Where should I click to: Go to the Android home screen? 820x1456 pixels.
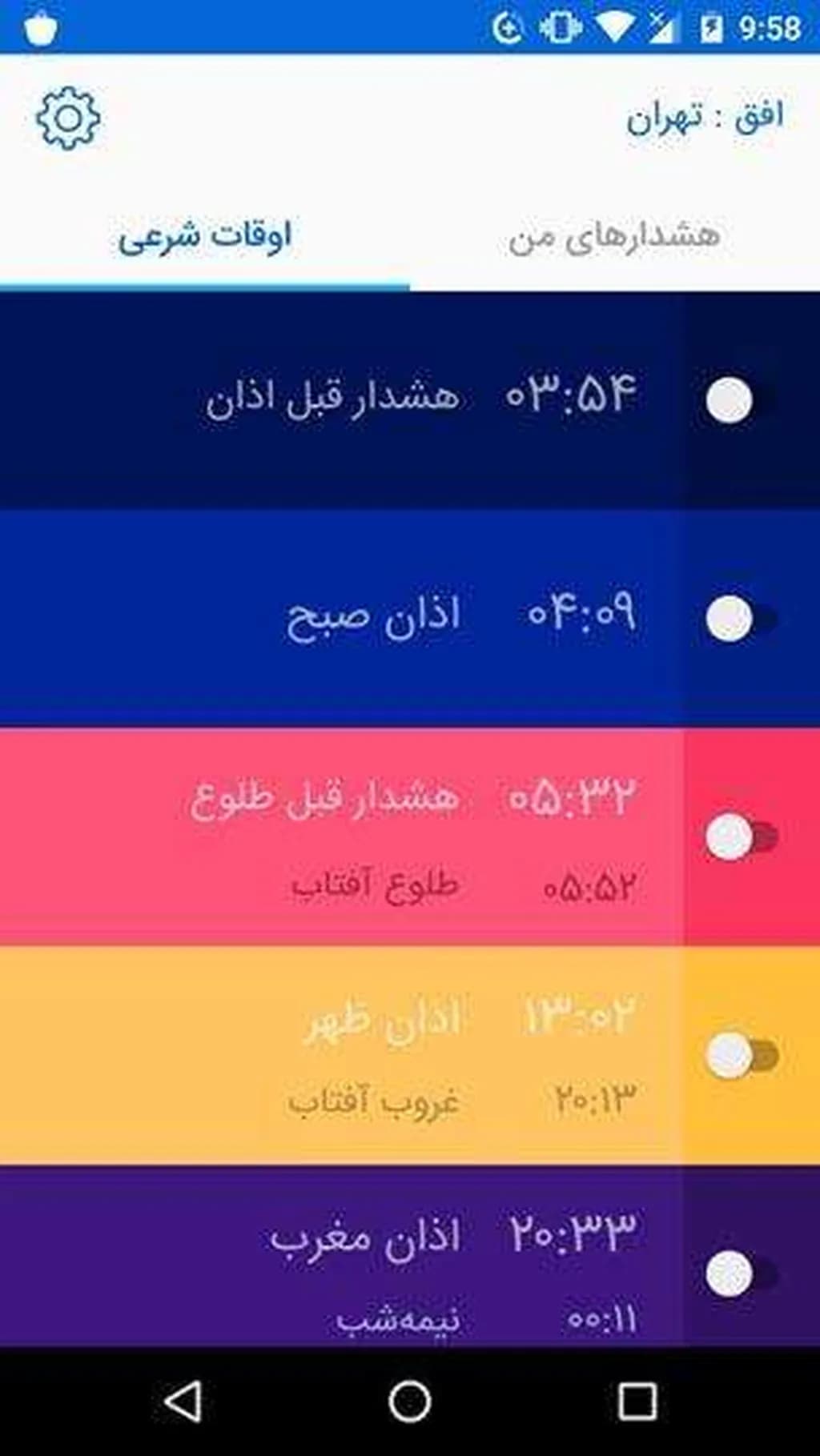410,1402
